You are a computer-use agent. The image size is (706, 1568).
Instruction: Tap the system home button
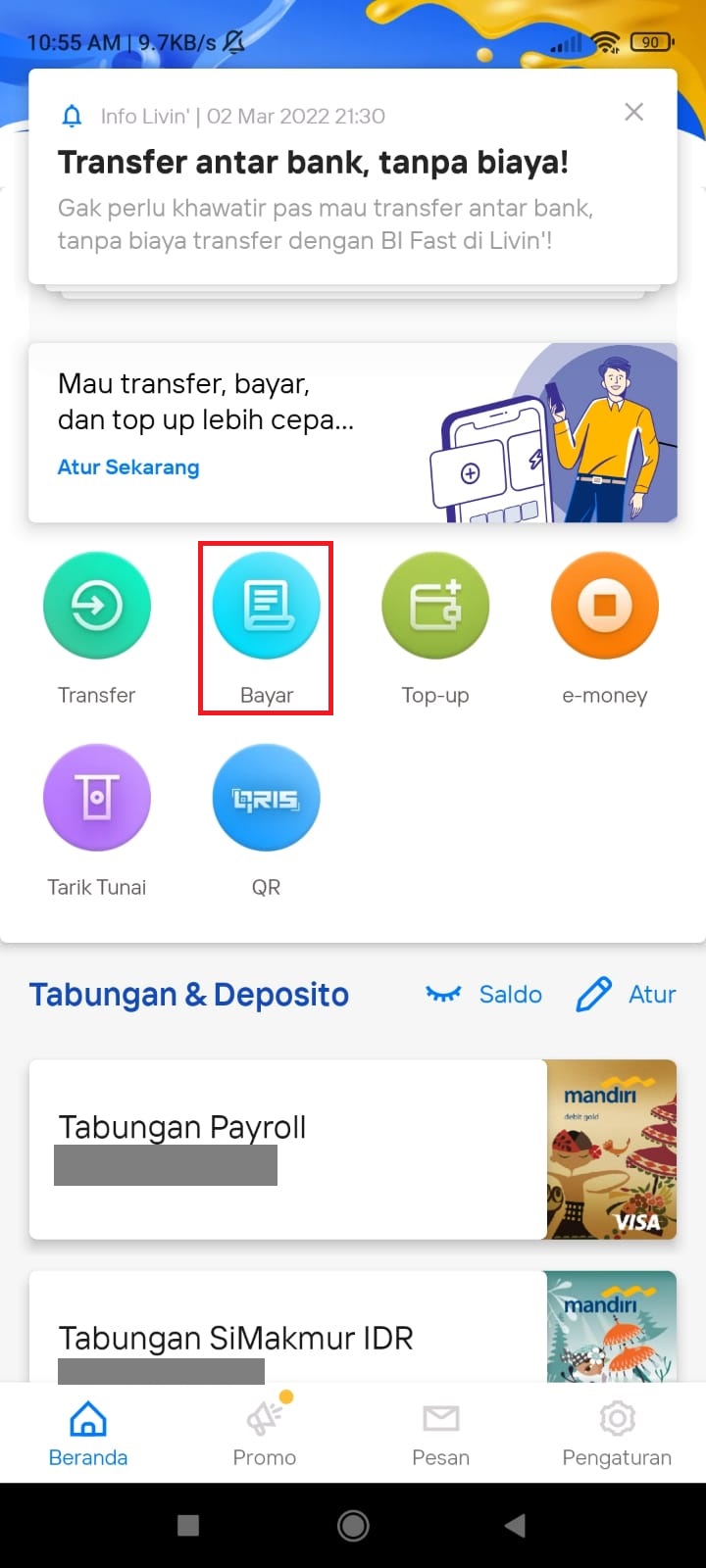click(x=353, y=1525)
